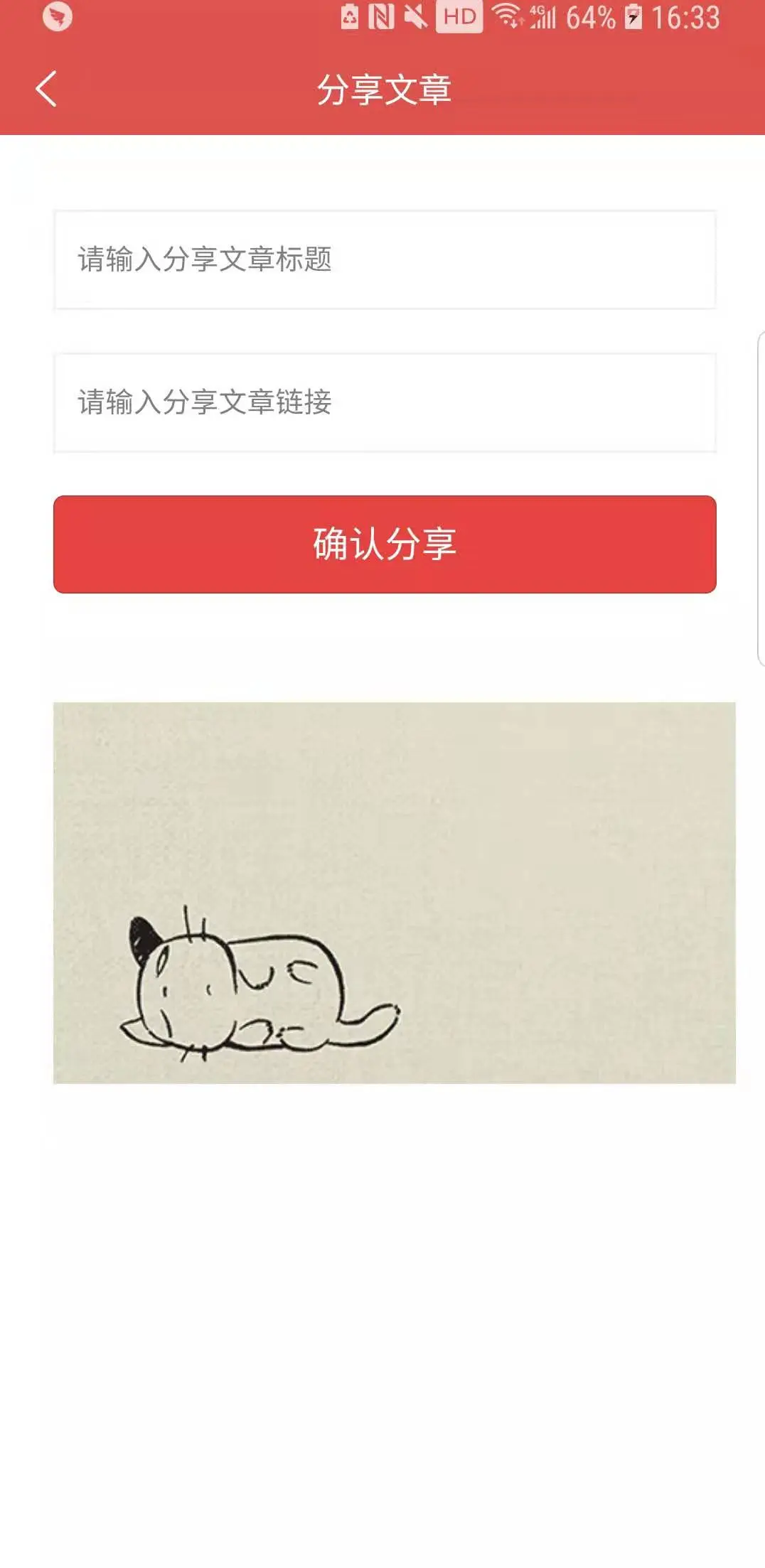Screen dimensions: 765x1568
Task: Tap the article link input field
Action: click(x=385, y=402)
